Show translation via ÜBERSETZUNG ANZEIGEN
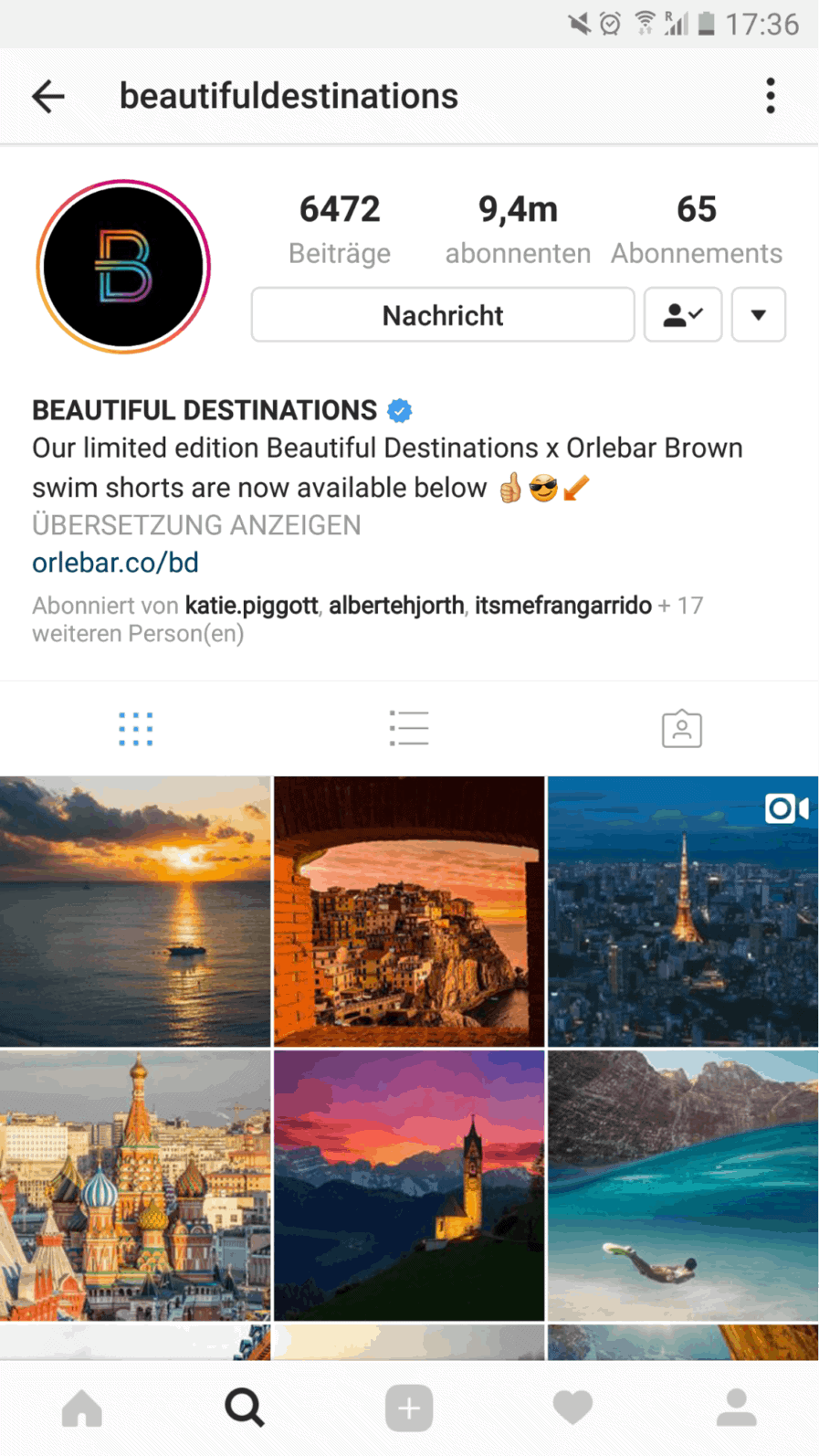Viewport: 819px width, 1456px height. [x=196, y=525]
